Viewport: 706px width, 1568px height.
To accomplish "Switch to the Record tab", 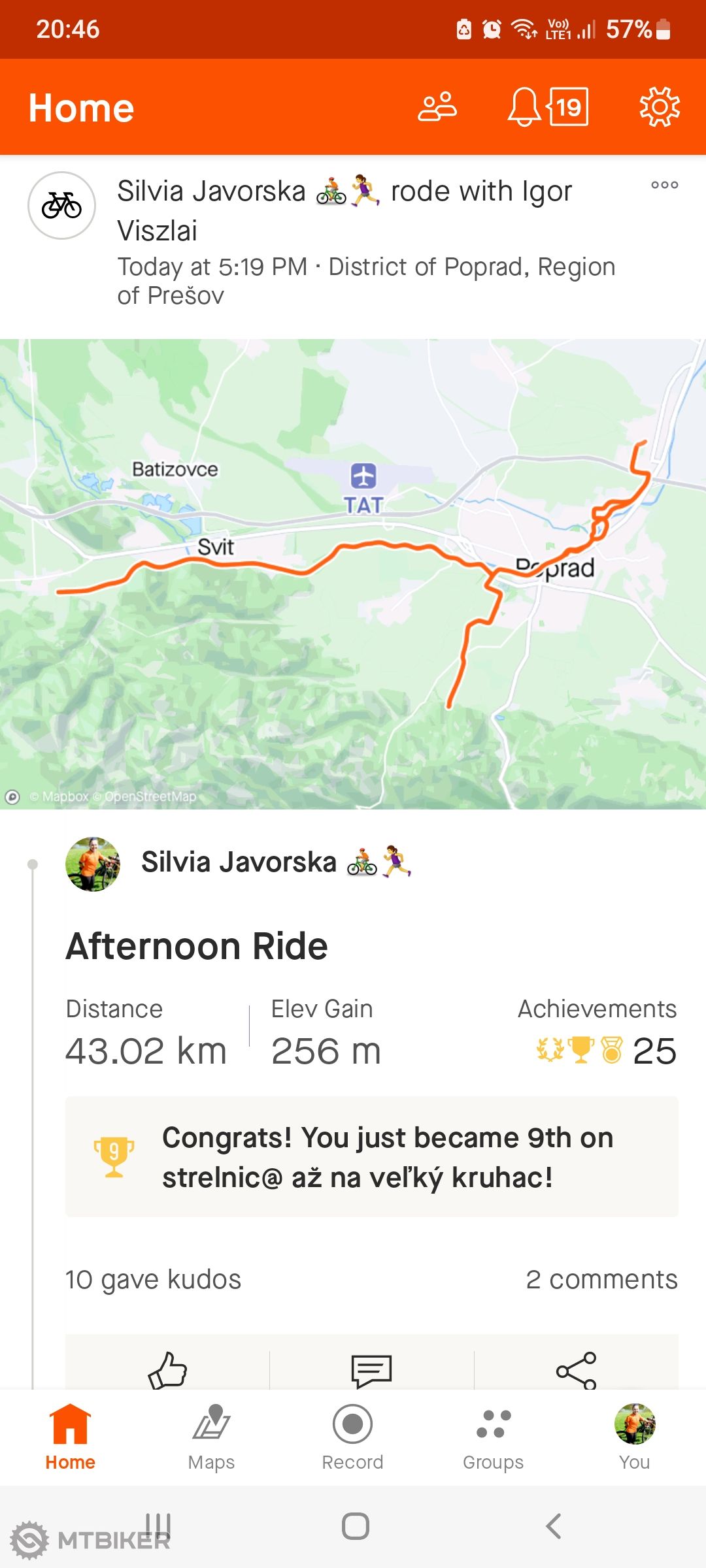I will coord(352,1437).
